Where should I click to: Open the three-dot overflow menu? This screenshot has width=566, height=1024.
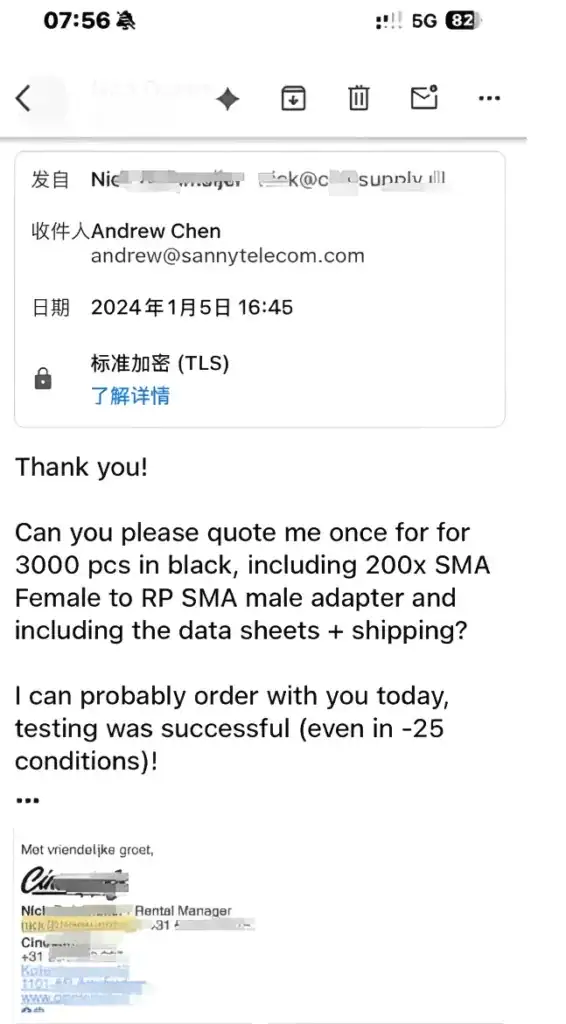pos(489,99)
